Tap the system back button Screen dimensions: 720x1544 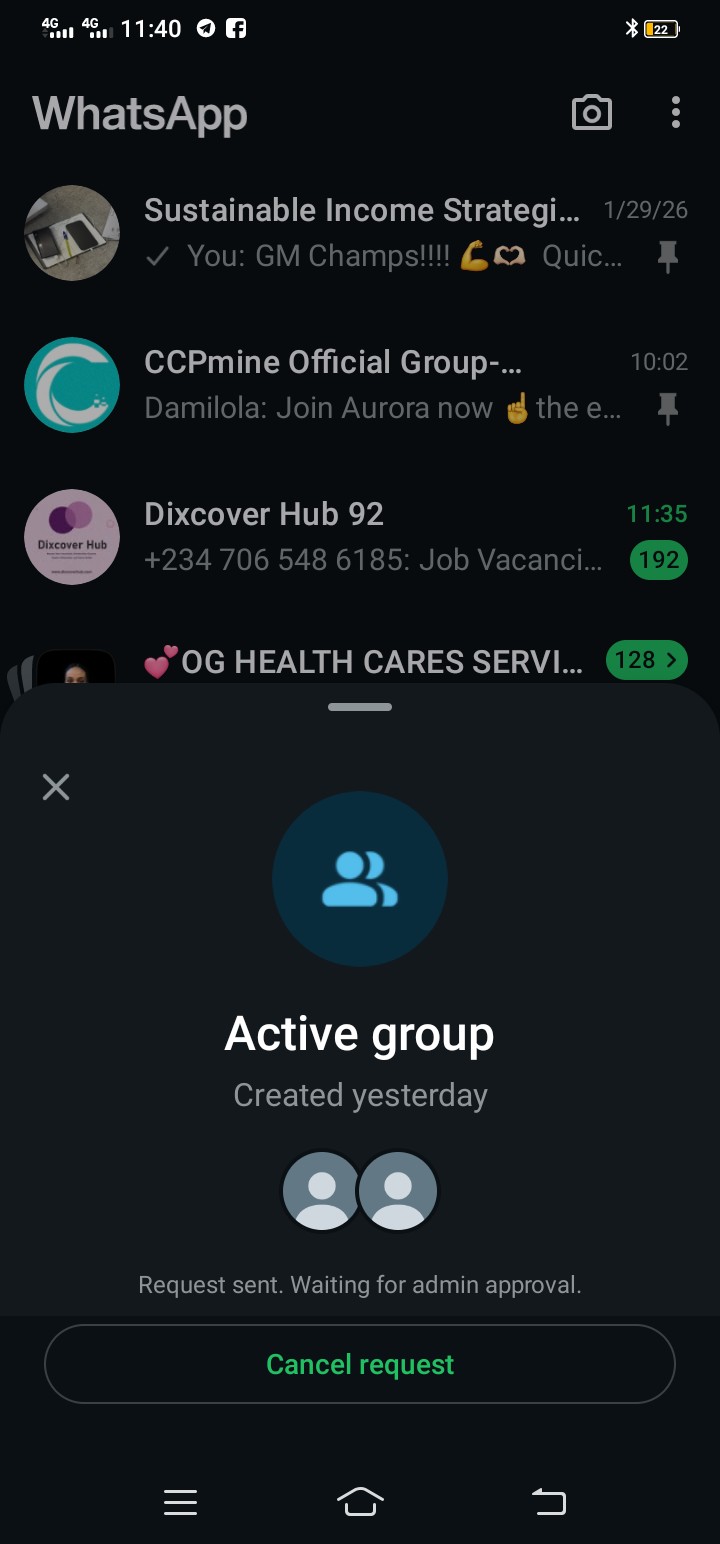point(548,1501)
